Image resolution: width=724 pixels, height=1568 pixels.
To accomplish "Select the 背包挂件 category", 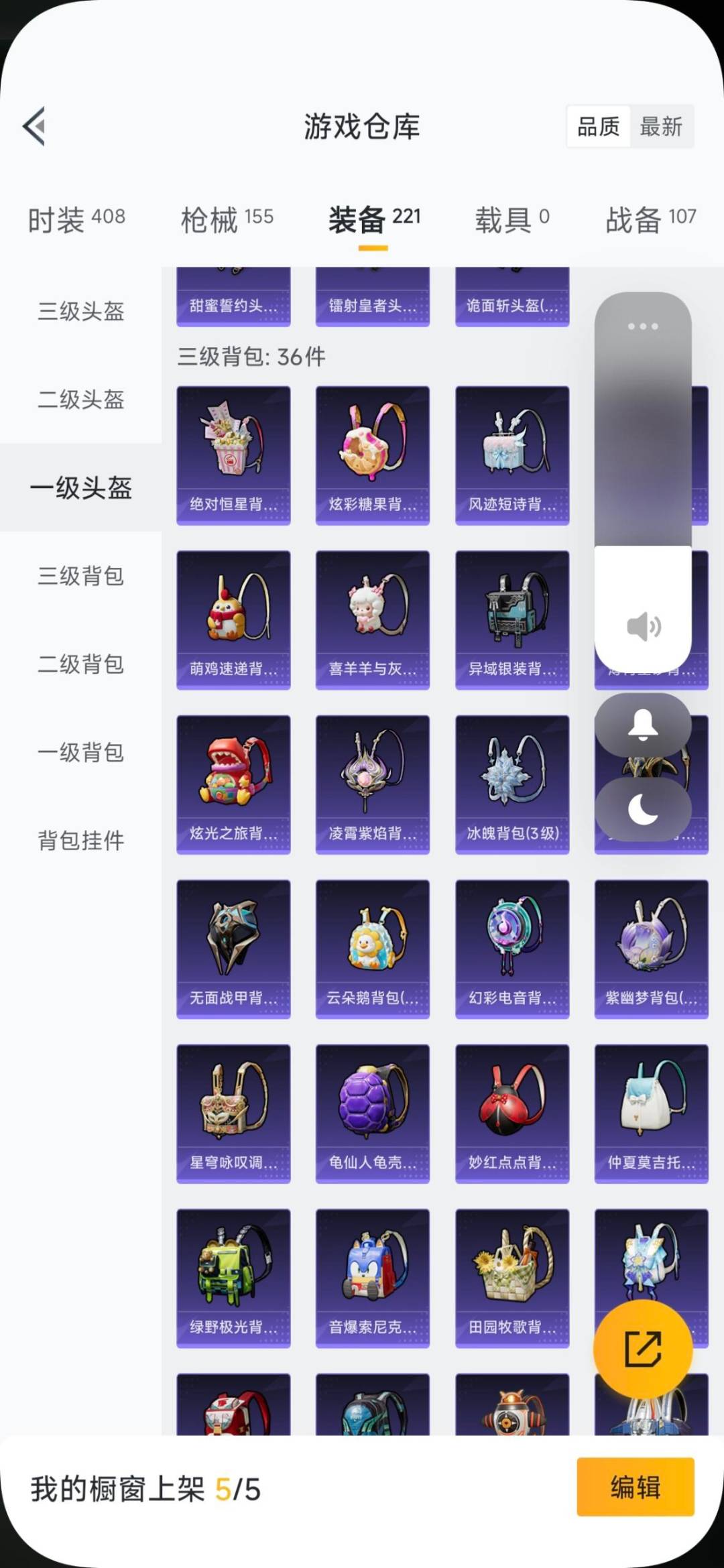I will pyautogui.click(x=79, y=841).
